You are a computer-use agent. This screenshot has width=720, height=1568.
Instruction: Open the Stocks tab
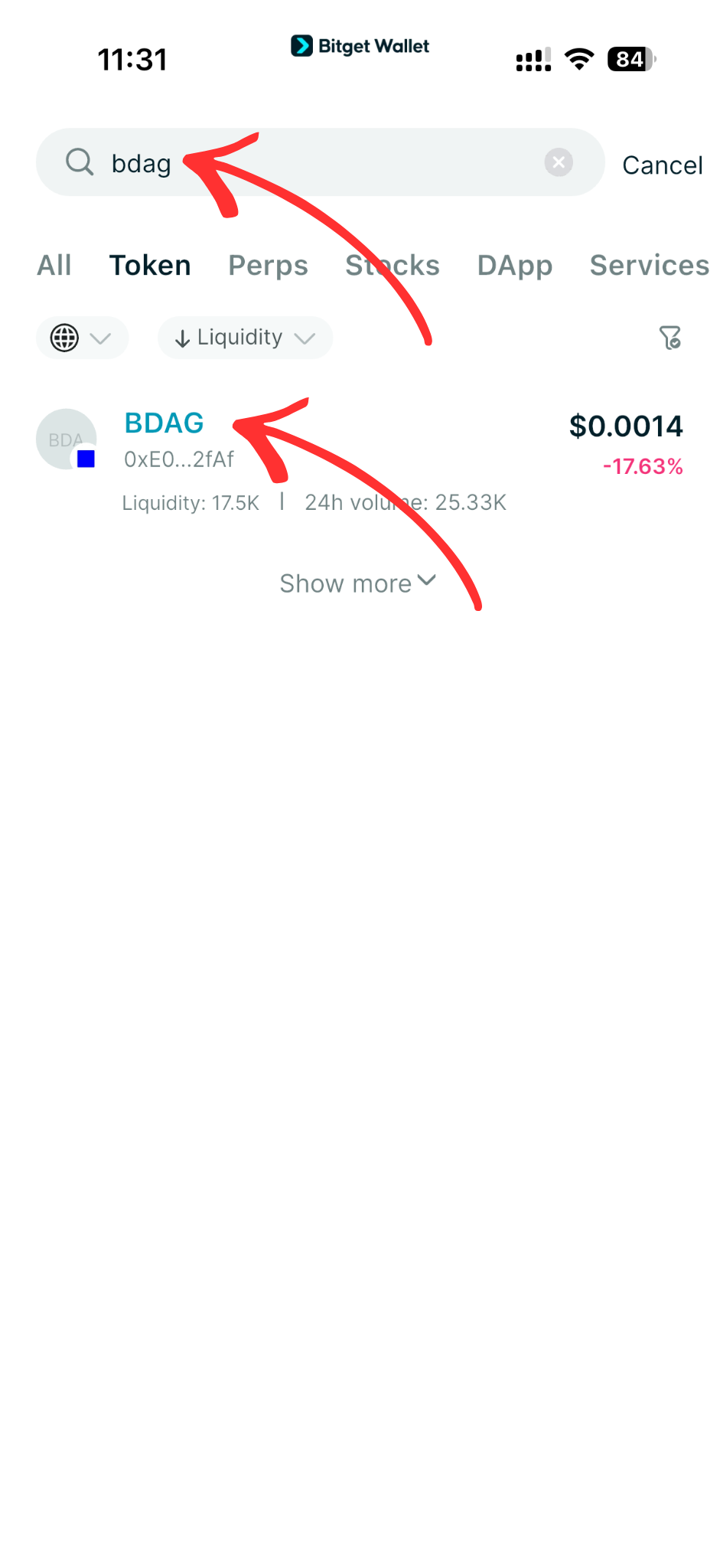tap(393, 265)
